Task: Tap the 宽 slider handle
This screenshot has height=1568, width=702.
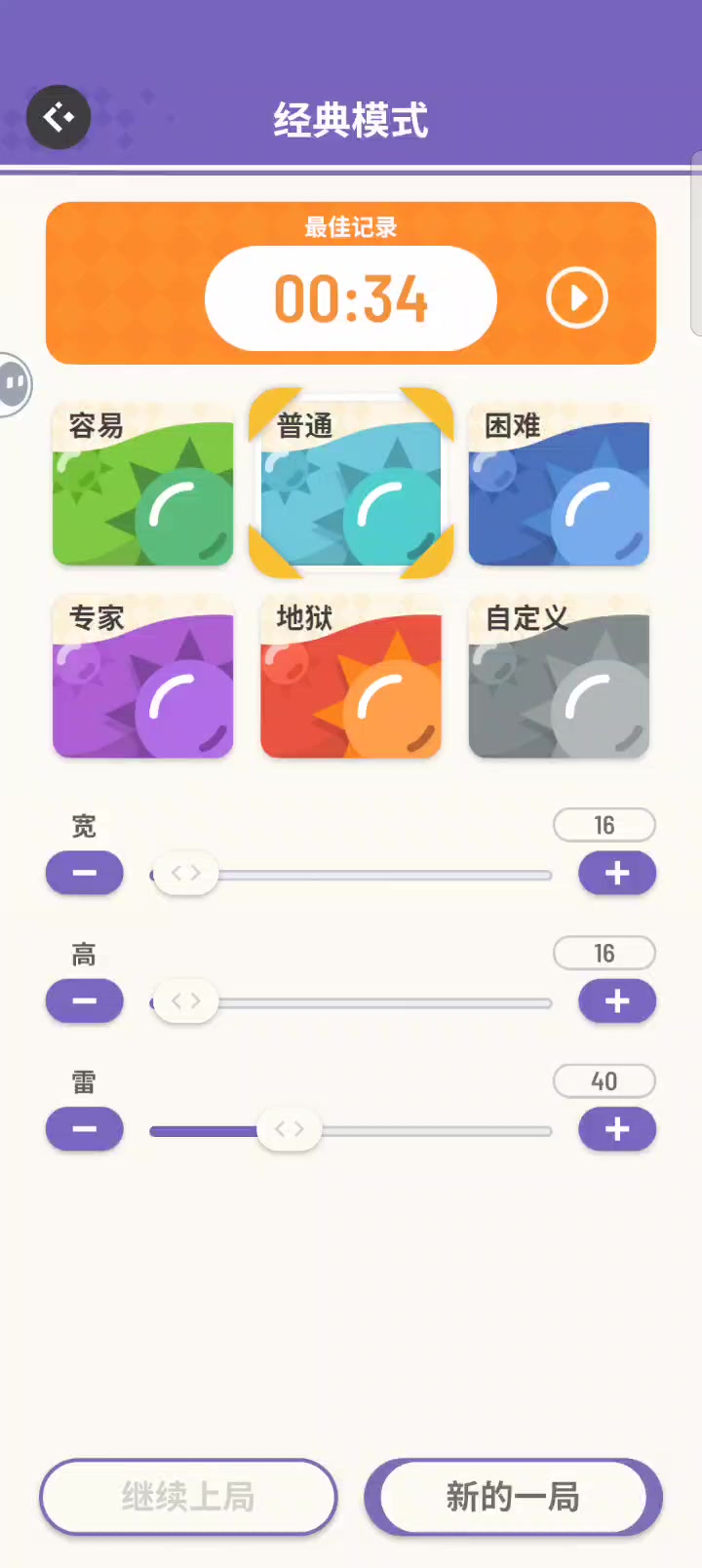Action: tap(186, 873)
